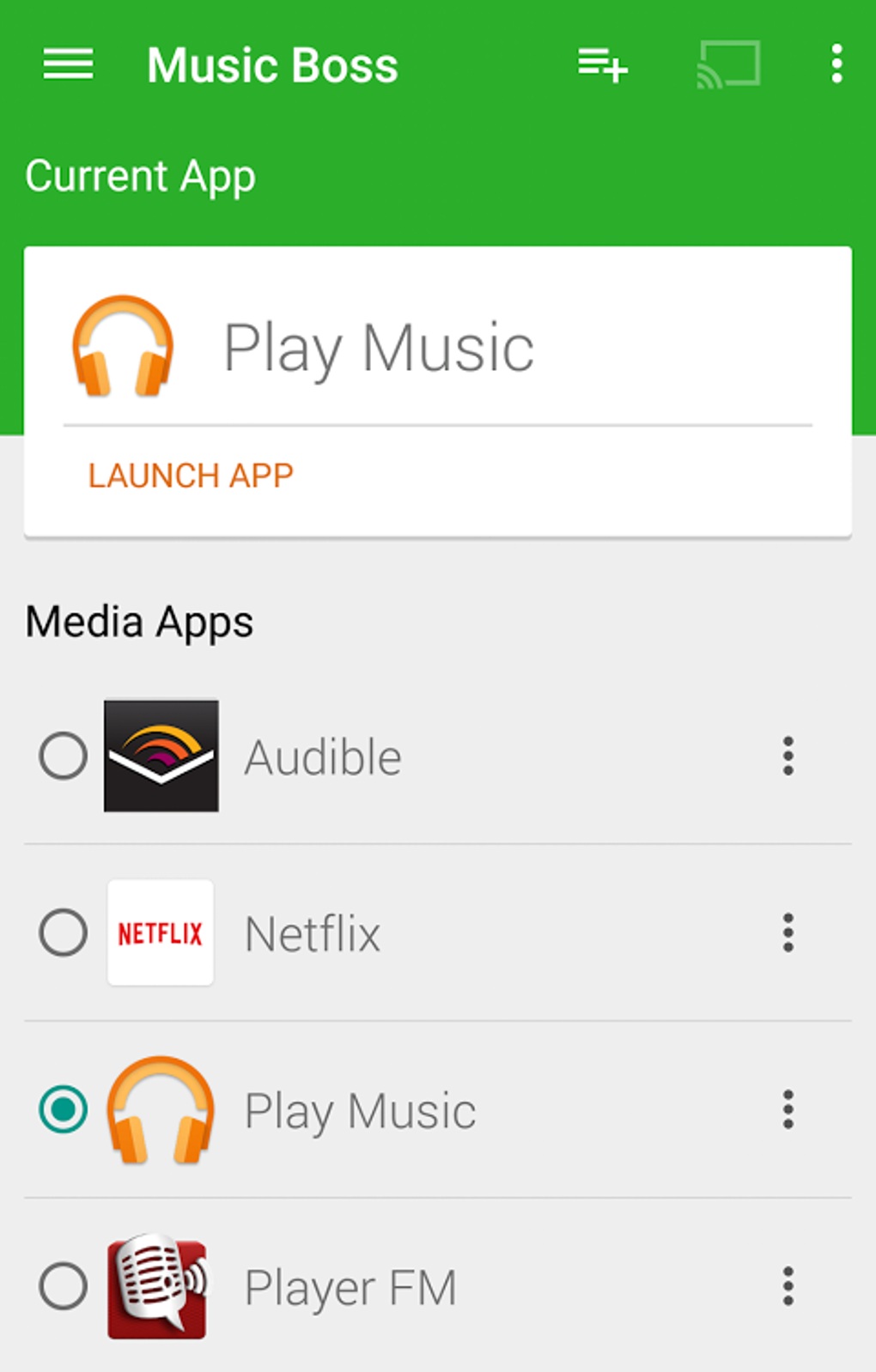Image resolution: width=876 pixels, height=1372 pixels.
Task: Open the app overflow menu in top bar
Action: tap(836, 64)
